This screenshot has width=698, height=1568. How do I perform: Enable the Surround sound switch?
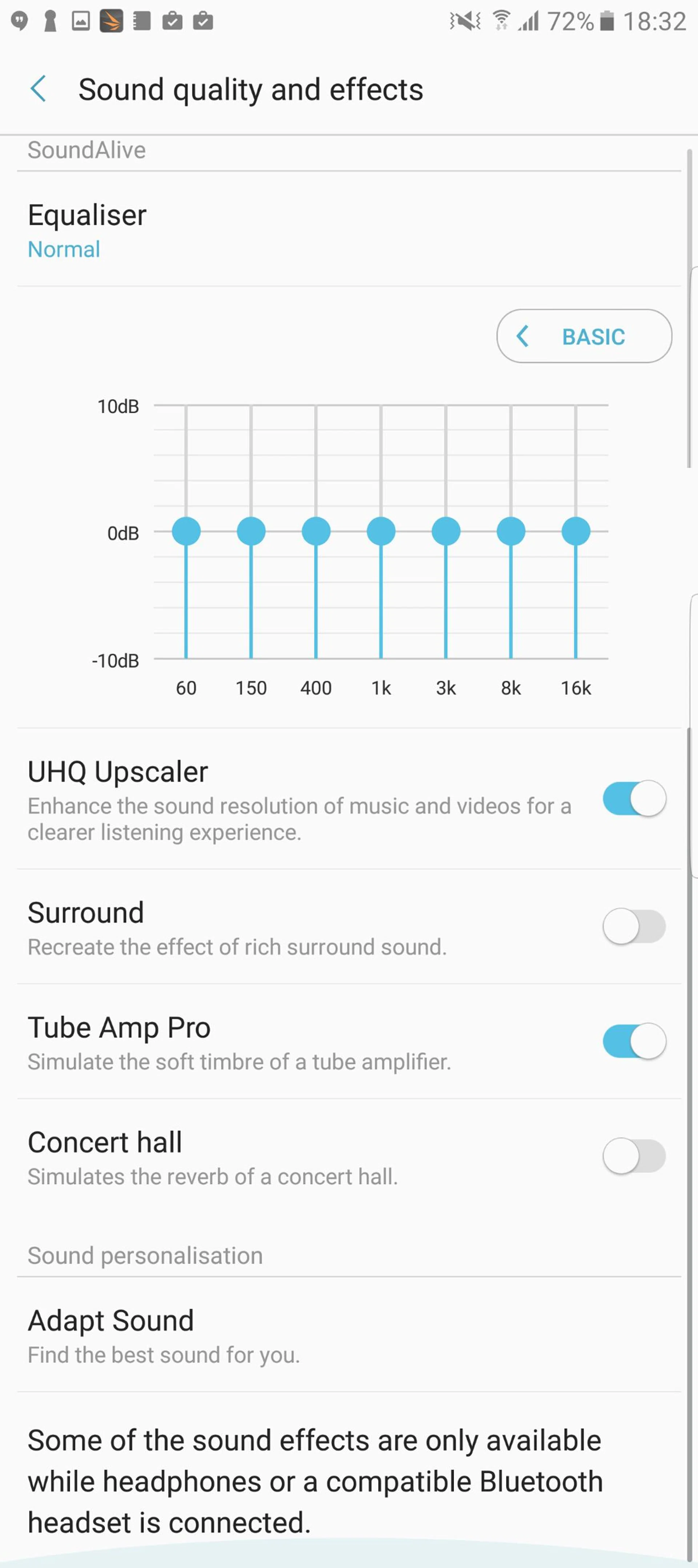[633, 926]
